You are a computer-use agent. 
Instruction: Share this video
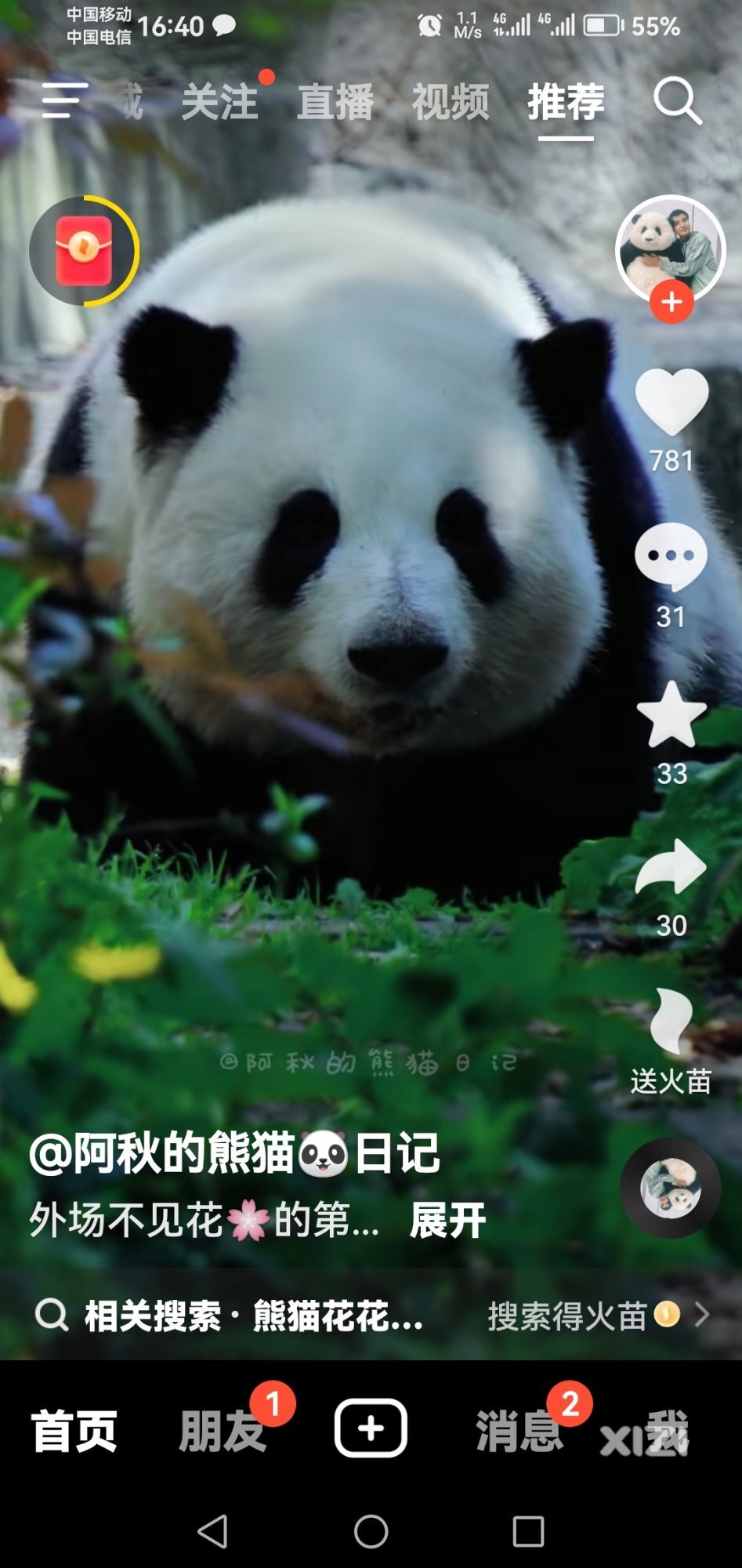coord(671,868)
